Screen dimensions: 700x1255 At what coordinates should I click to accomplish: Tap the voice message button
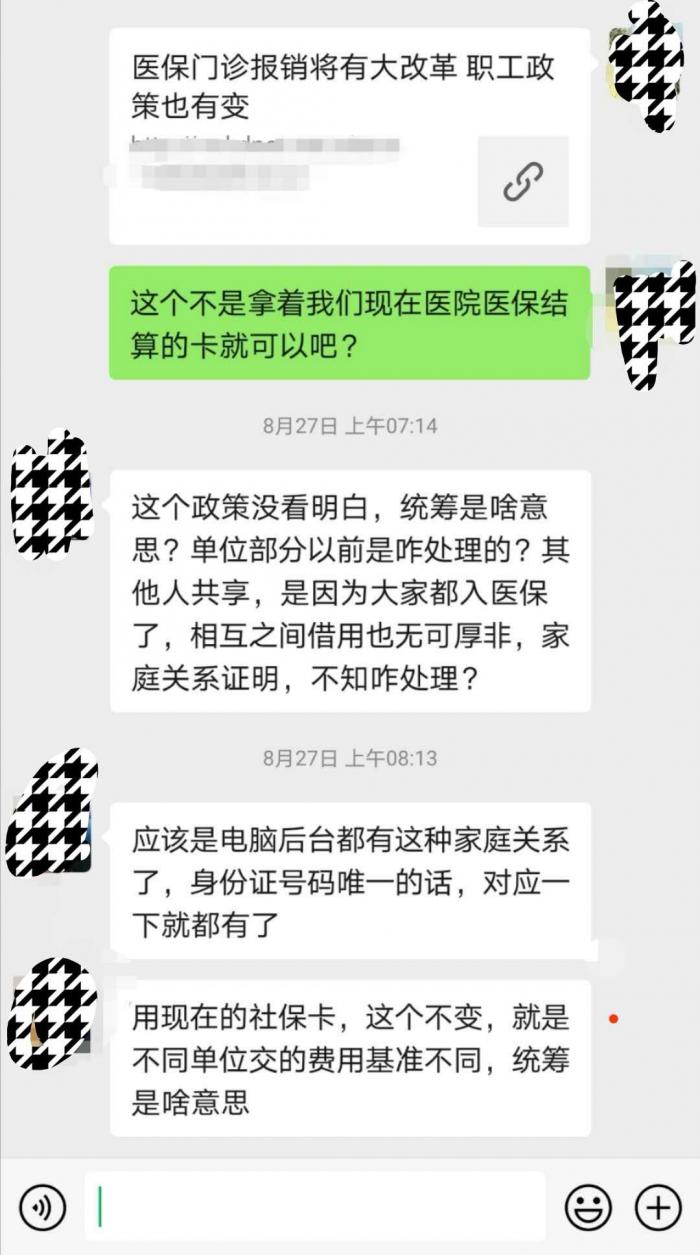pos(42,1207)
